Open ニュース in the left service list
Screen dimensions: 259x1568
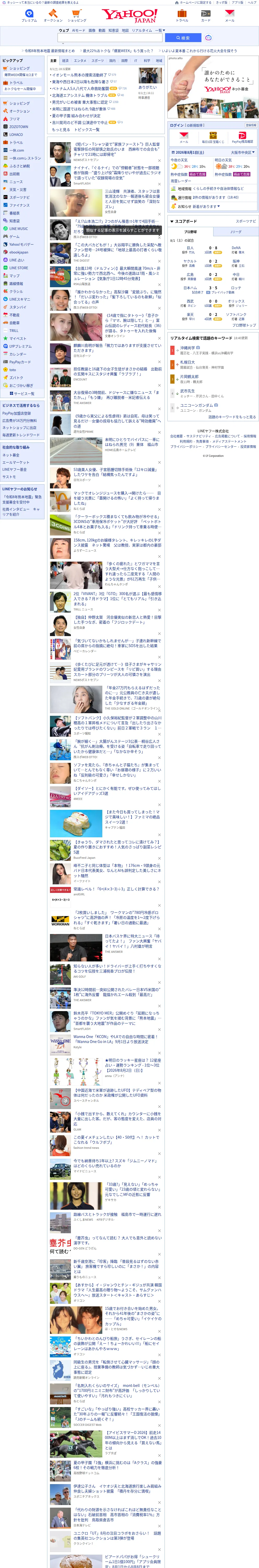(x=16, y=181)
